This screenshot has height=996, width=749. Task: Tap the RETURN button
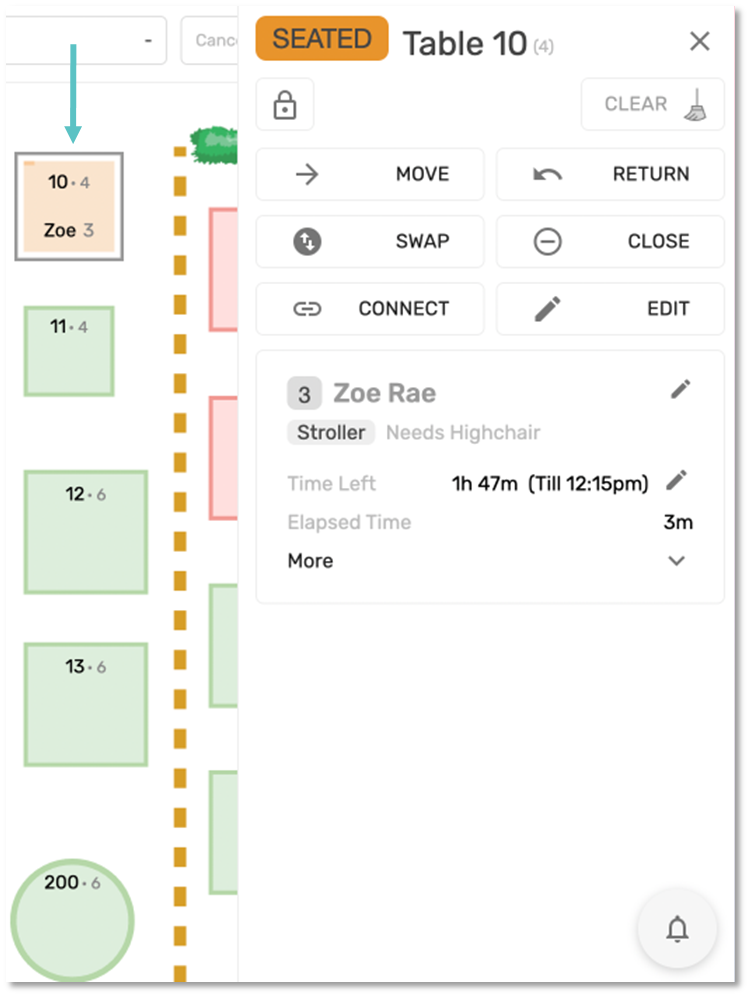click(x=610, y=174)
